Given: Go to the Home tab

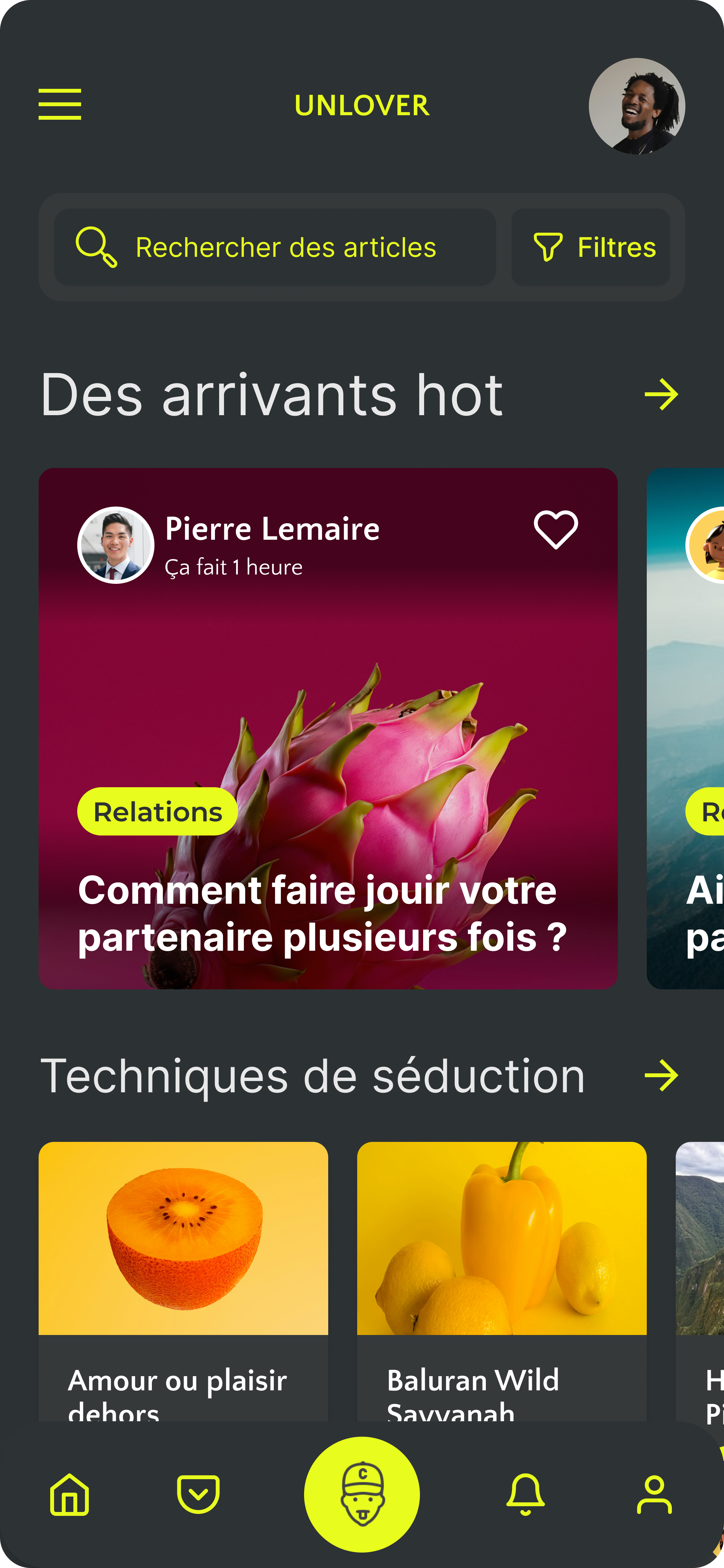Looking at the screenshot, I should pyautogui.click(x=70, y=1494).
